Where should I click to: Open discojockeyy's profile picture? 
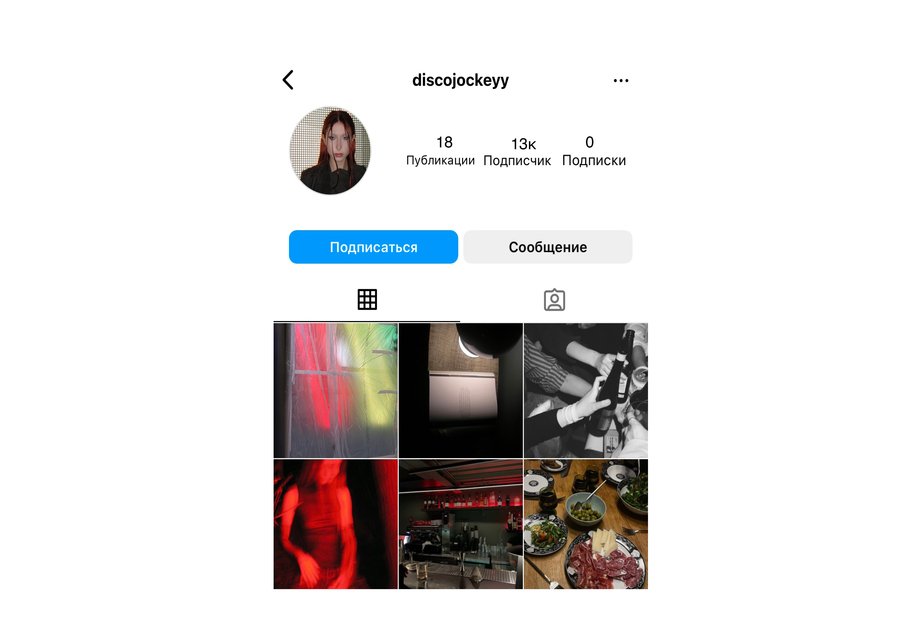tap(330, 150)
